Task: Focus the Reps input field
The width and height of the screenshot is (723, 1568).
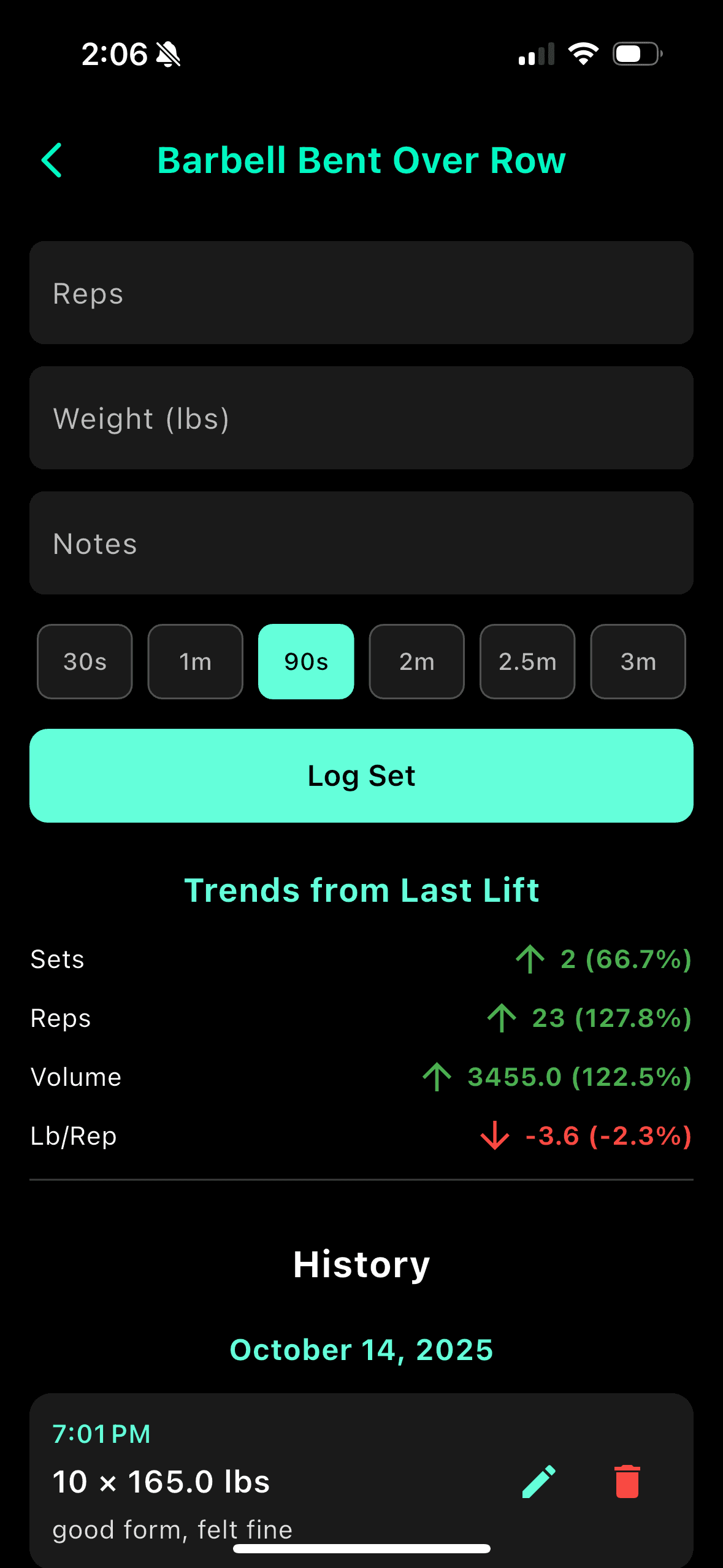Action: [361, 293]
